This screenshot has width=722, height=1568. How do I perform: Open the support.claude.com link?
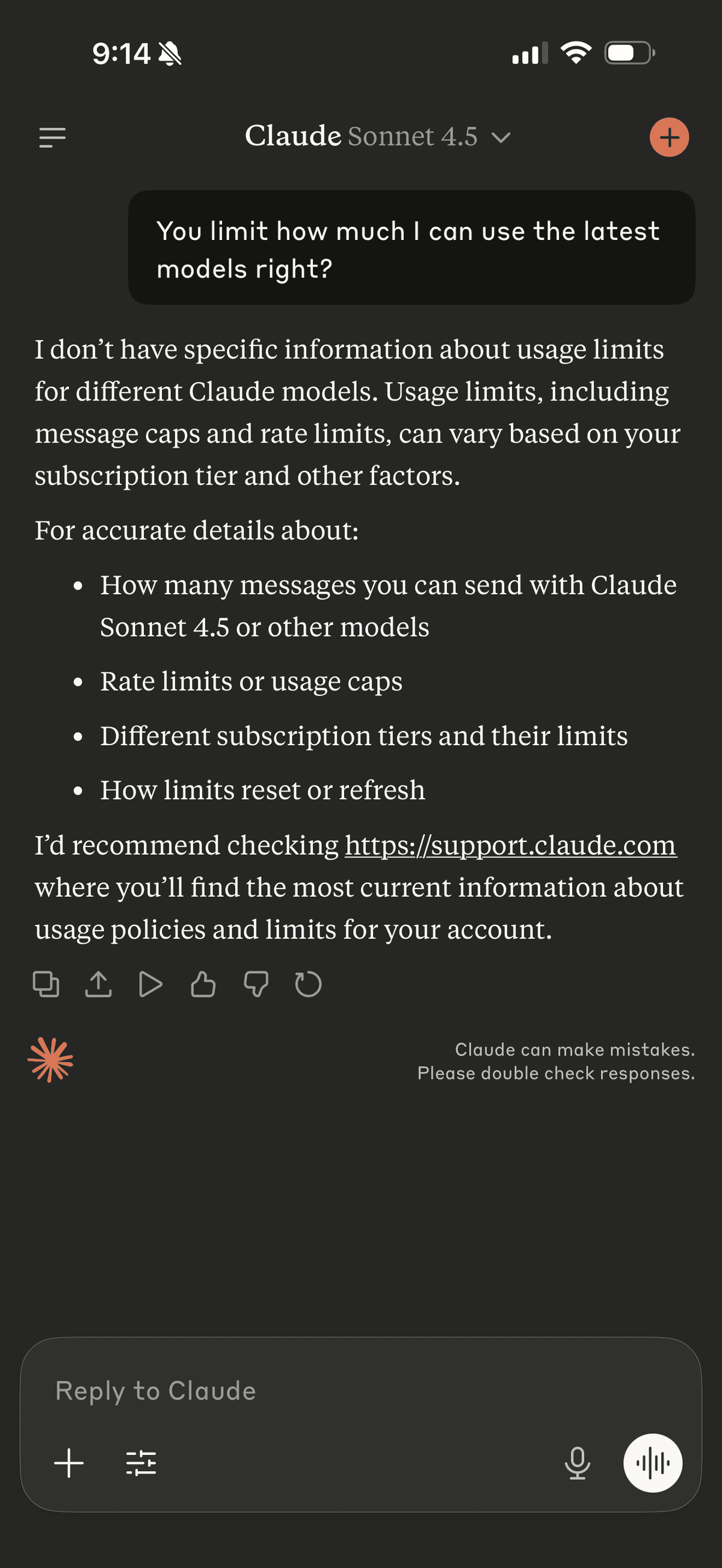510,845
